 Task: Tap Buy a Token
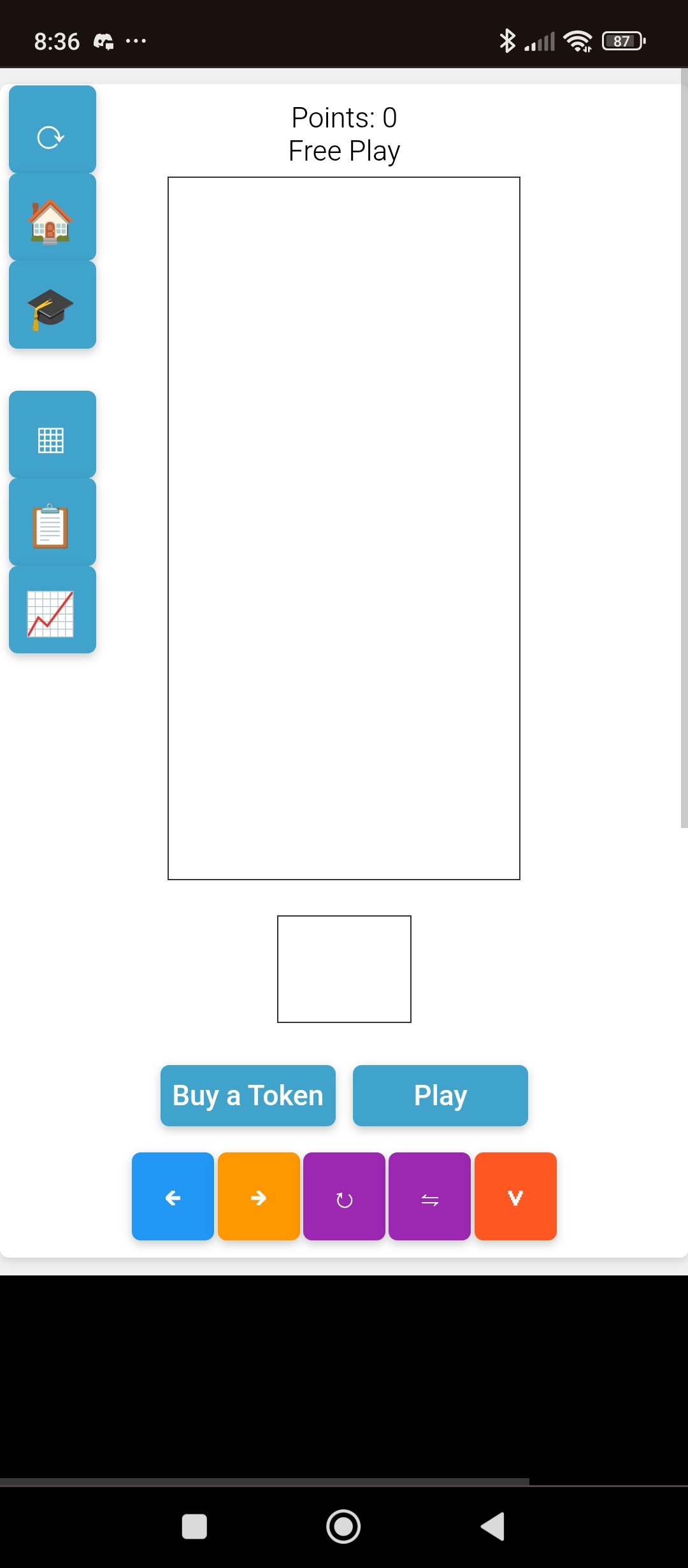[248, 1096]
